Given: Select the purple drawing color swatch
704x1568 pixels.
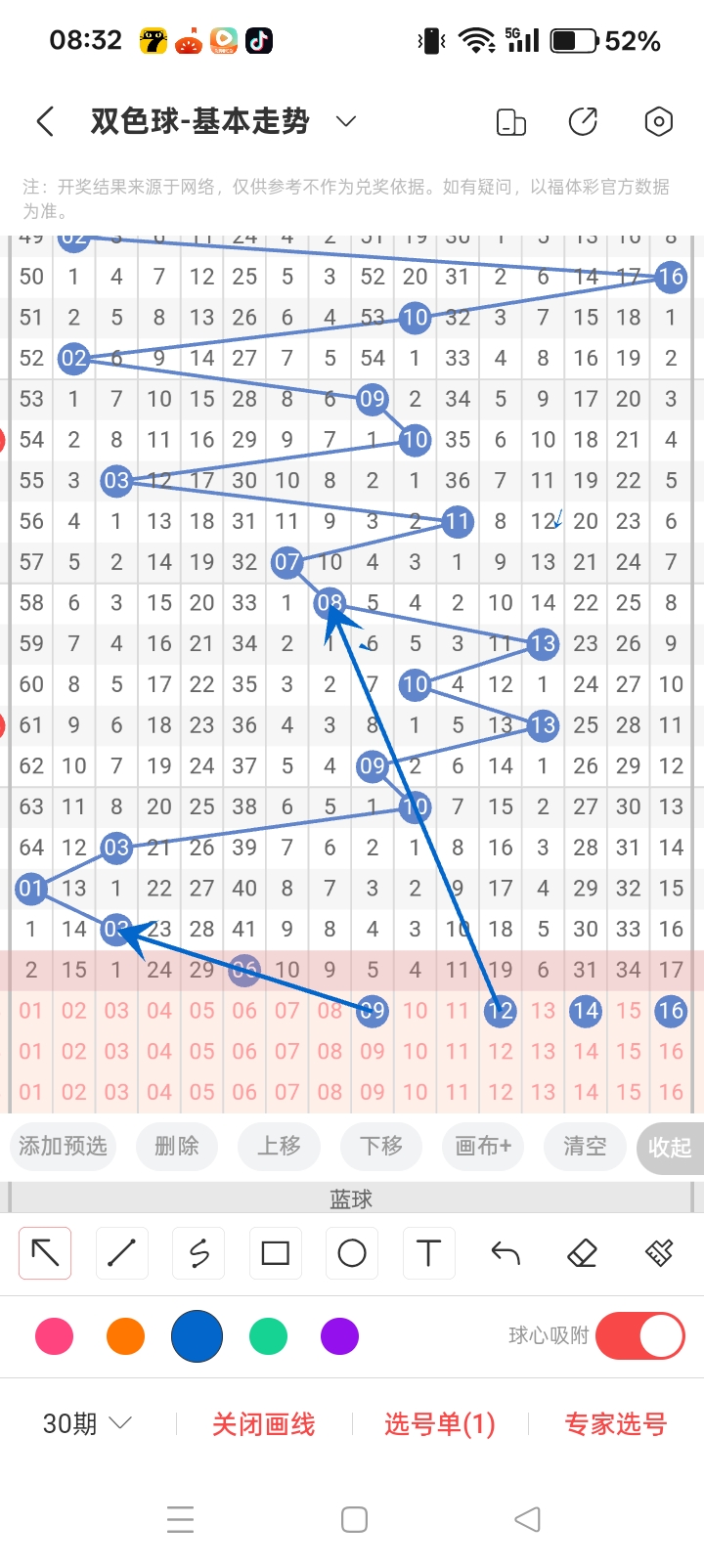Looking at the screenshot, I should coord(339,1335).
